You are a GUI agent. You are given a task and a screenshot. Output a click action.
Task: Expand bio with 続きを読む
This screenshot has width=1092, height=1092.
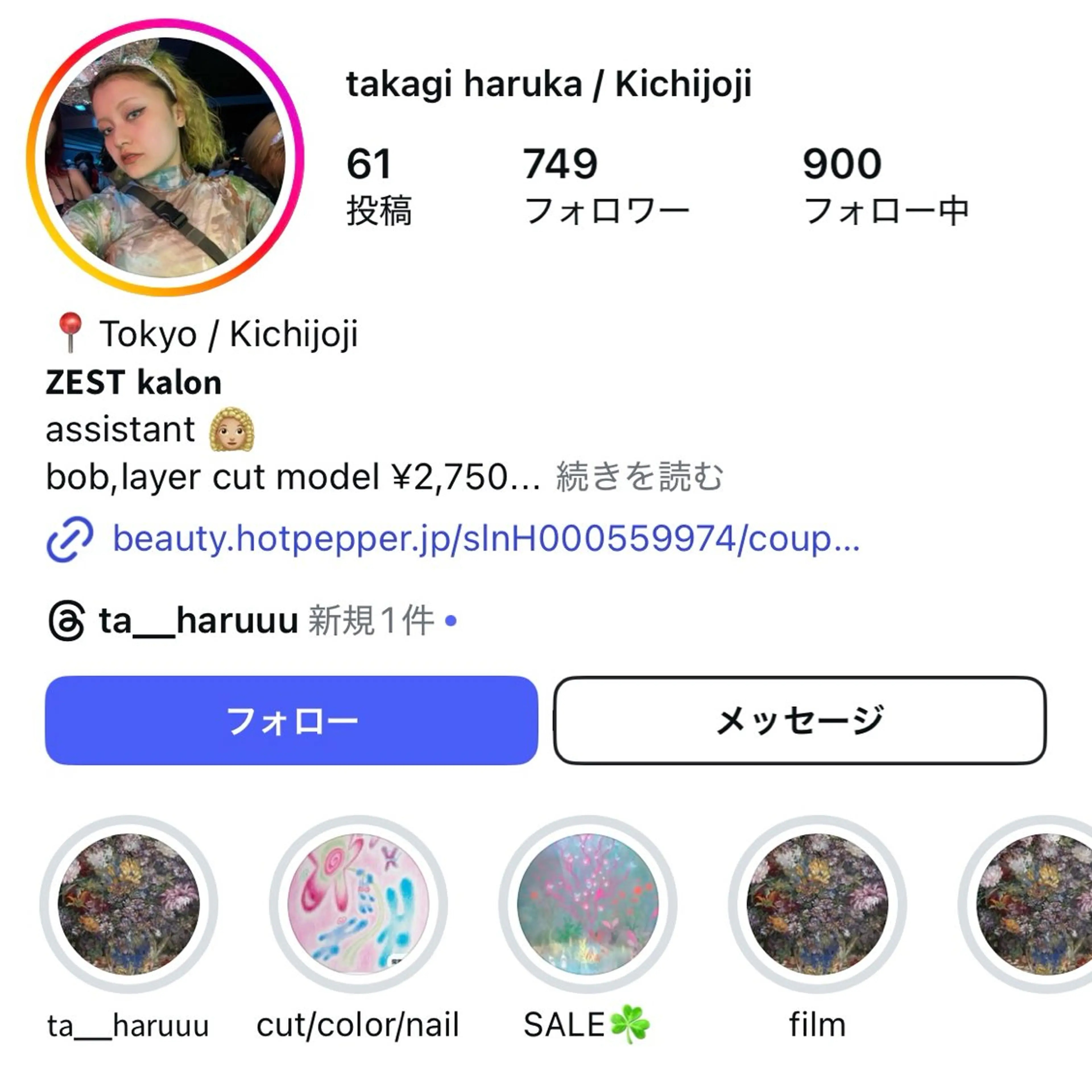(x=639, y=477)
